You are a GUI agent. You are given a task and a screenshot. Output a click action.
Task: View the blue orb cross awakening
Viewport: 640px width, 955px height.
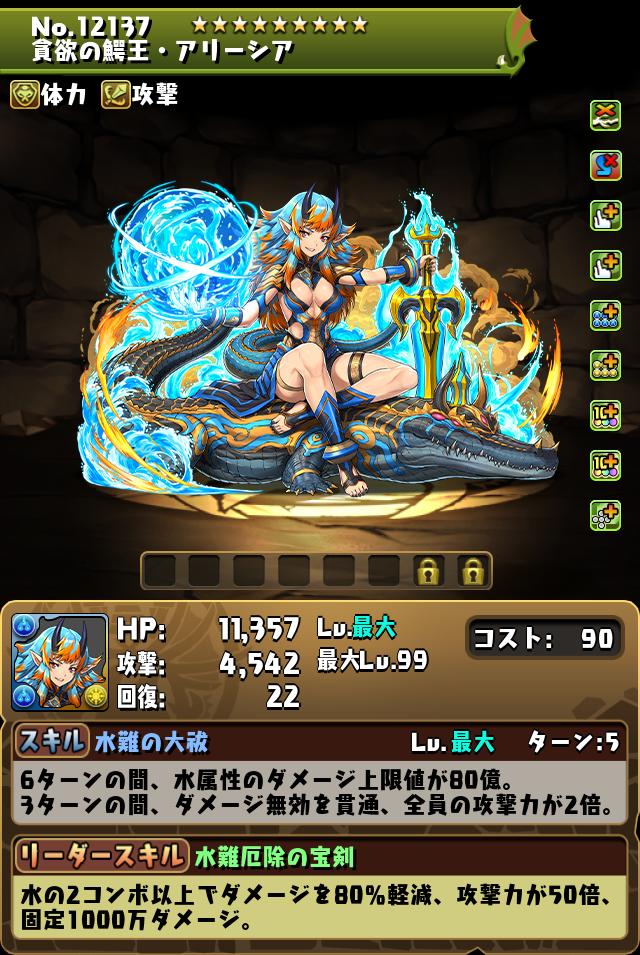coord(605,316)
